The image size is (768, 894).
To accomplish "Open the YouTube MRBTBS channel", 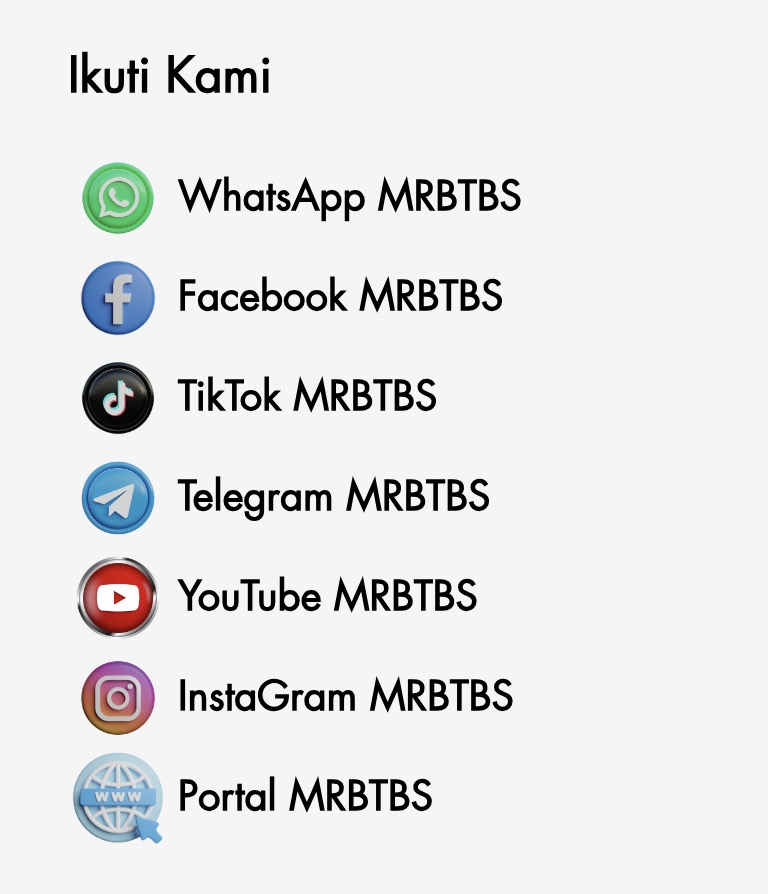I will tap(327, 596).
